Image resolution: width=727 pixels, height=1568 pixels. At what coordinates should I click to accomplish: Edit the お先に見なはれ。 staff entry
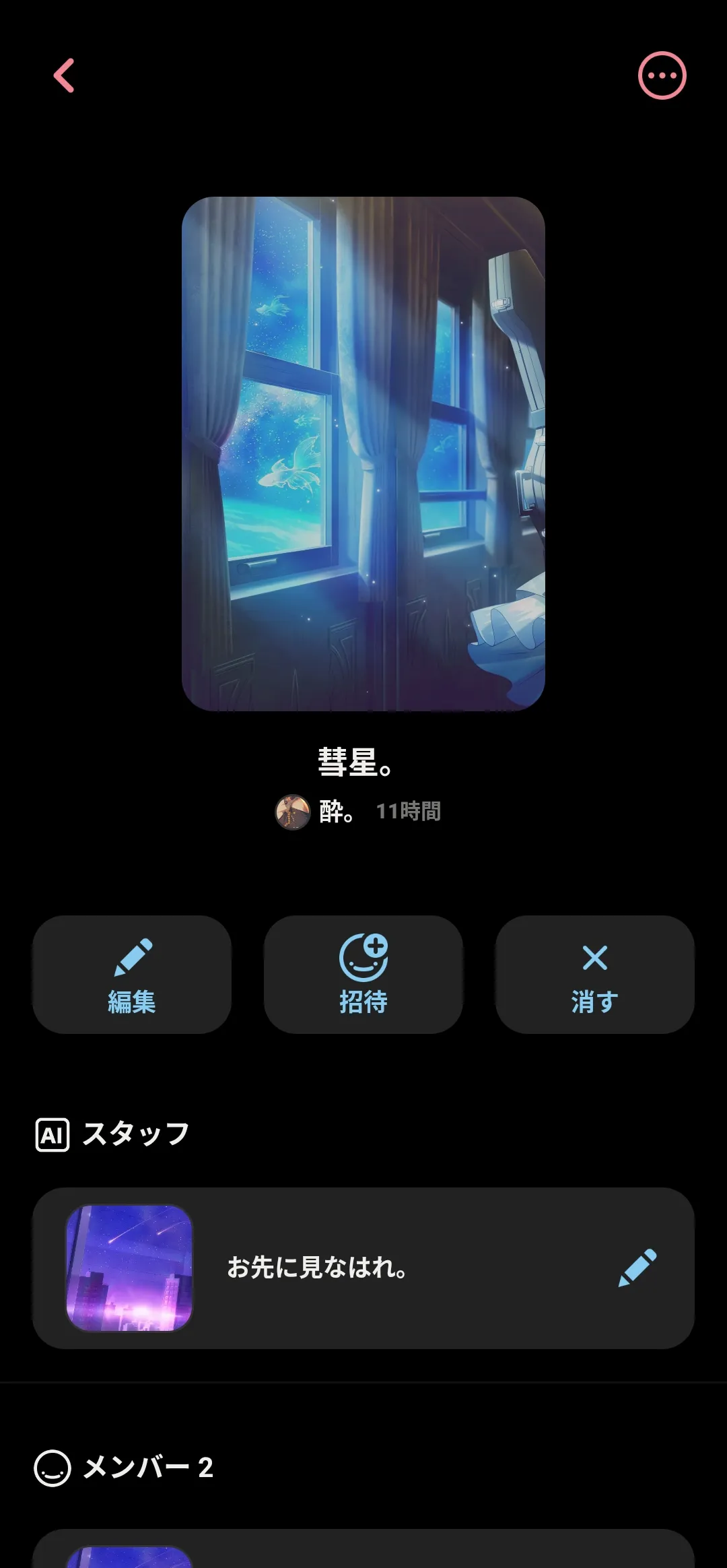tap(637, 1268)
